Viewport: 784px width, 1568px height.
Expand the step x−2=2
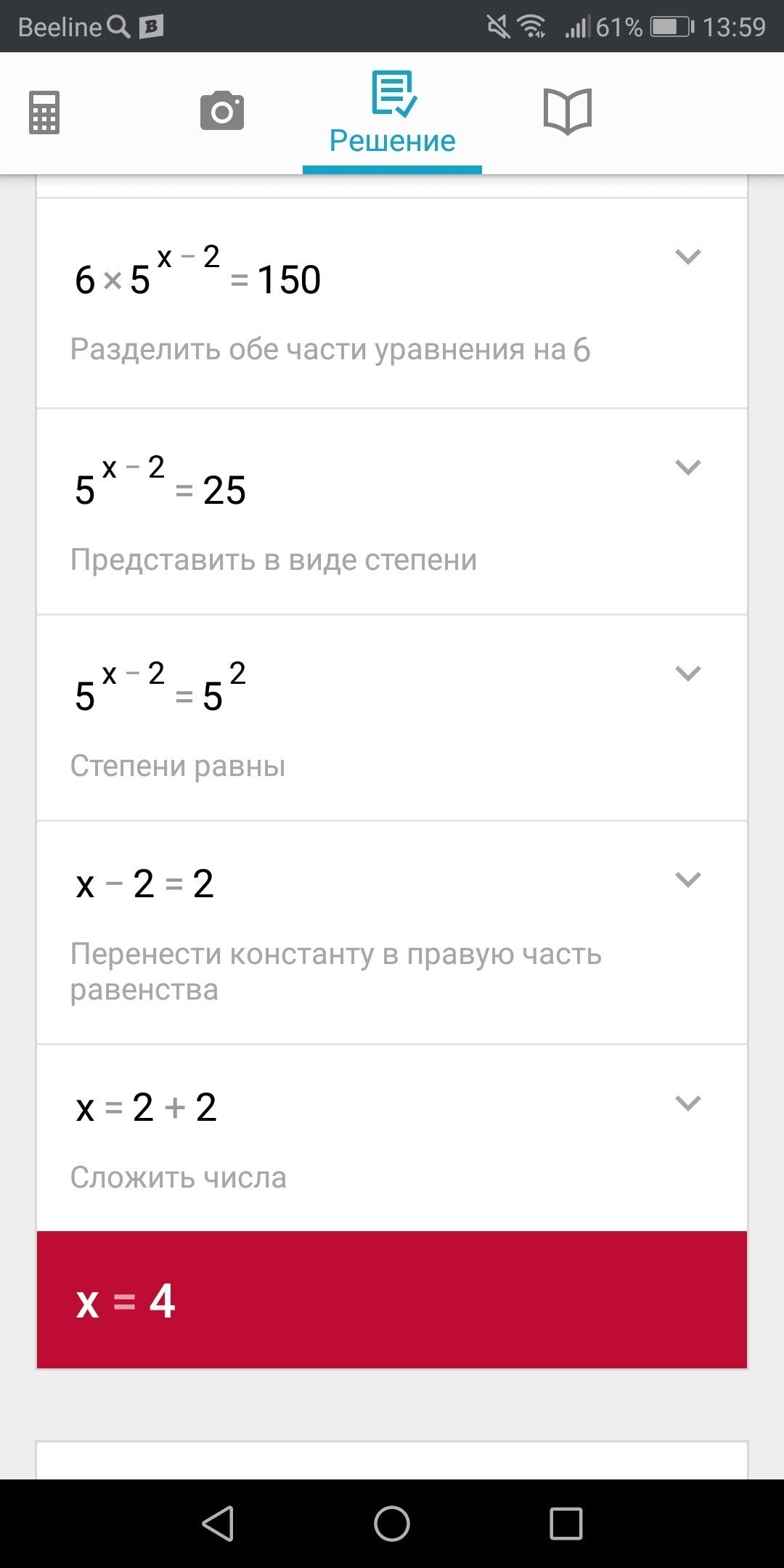click(687, 879)
